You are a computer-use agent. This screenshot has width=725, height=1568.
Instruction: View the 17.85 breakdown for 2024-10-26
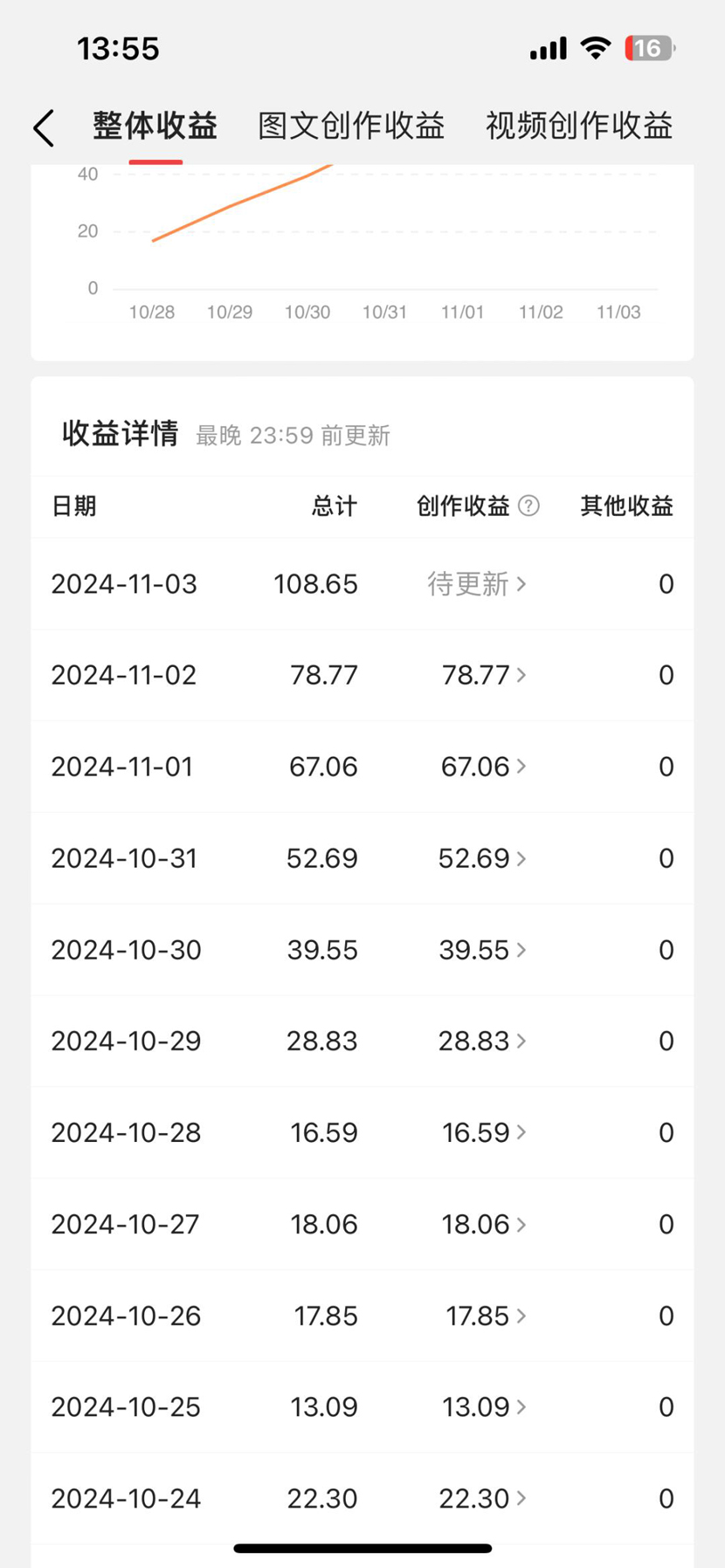[485, 1316]
